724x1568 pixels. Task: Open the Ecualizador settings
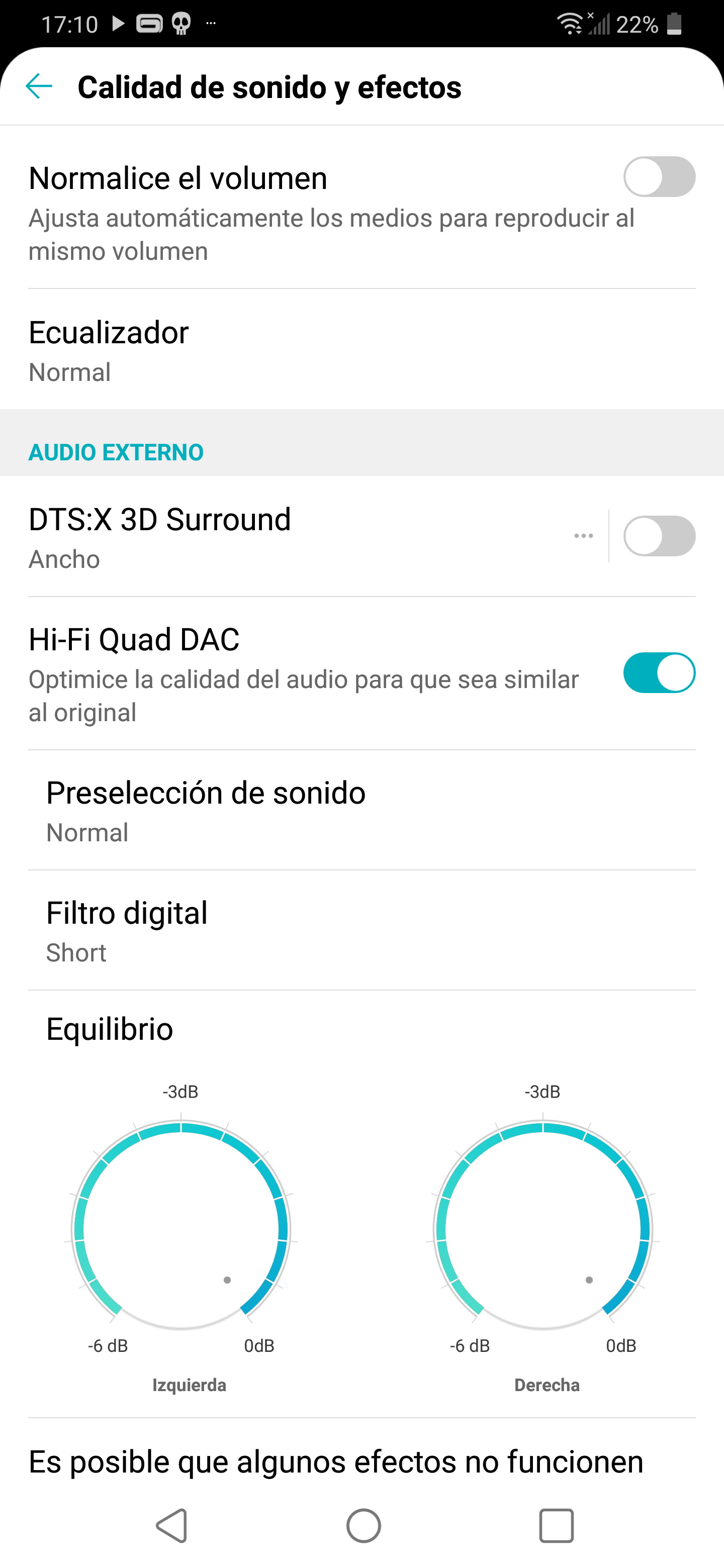click(361, 349)
